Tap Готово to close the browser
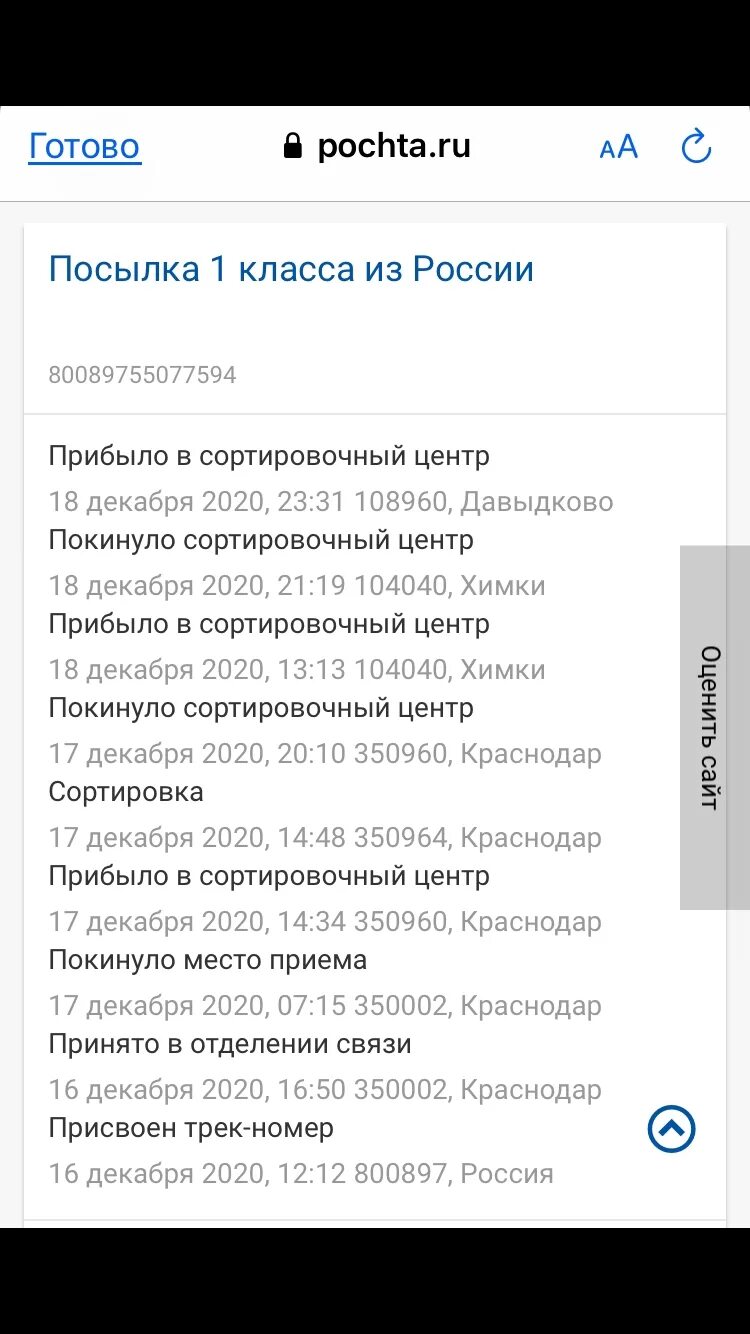750x1334 pixels. point(85,147)
